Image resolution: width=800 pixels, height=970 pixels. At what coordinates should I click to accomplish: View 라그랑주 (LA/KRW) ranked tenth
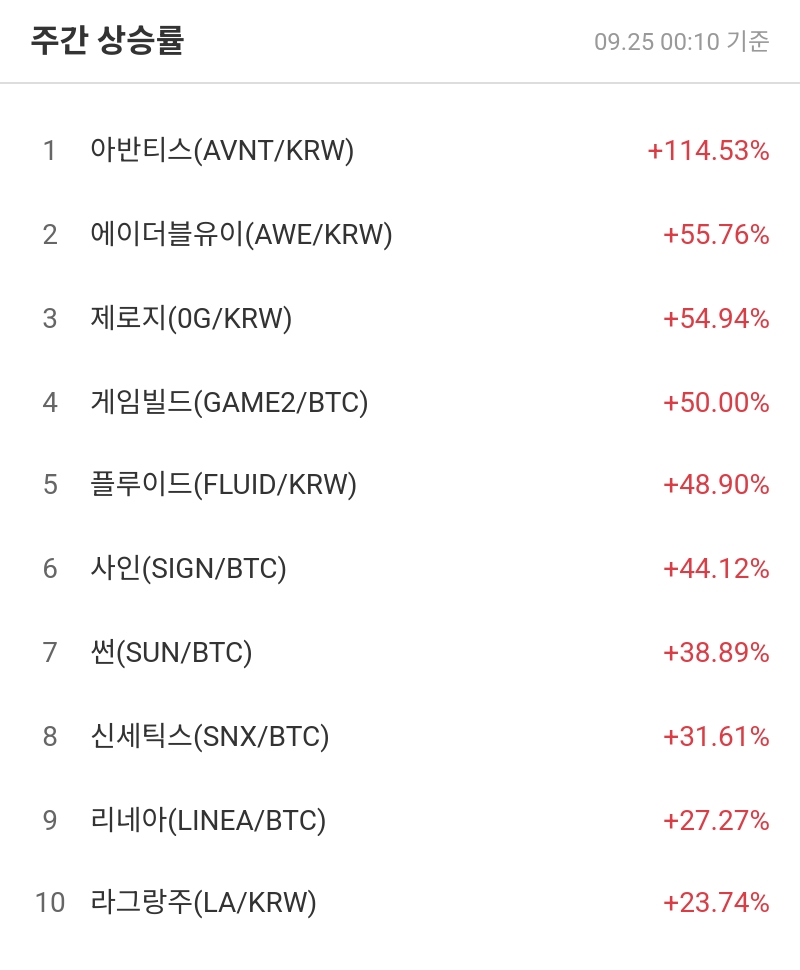203,903
